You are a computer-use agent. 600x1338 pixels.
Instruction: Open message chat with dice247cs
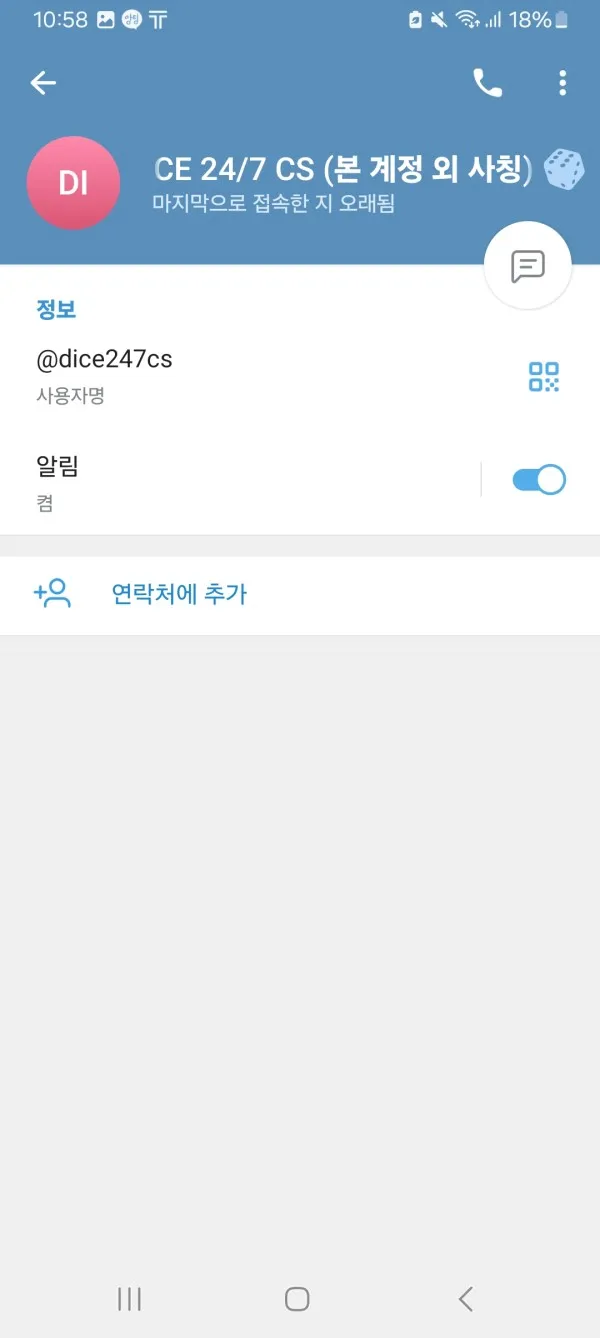tap(527, 266)
